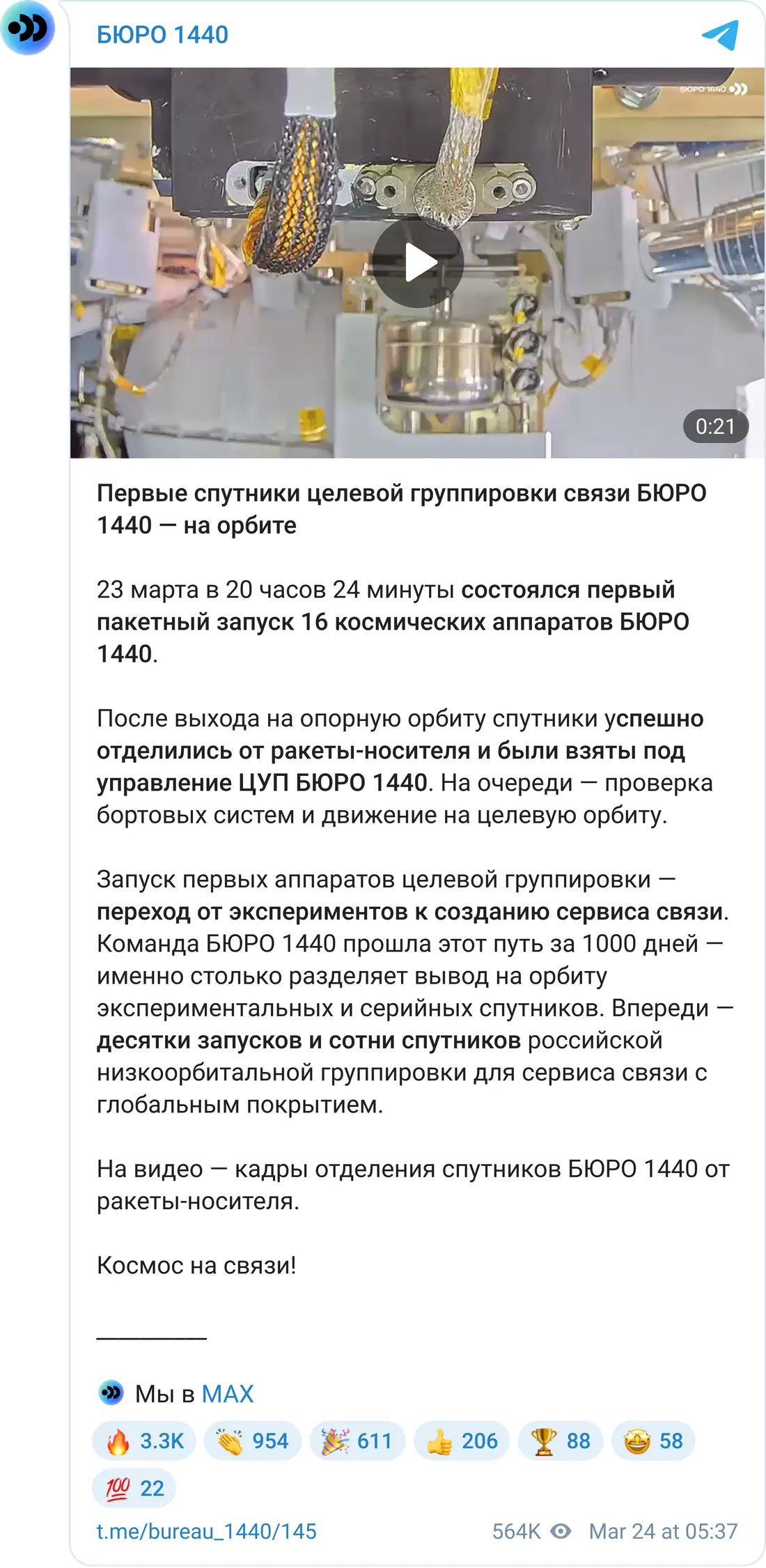Give a thumbs up reaction 206
The width and height of the screenshot is (766, 1568).
462,1441
